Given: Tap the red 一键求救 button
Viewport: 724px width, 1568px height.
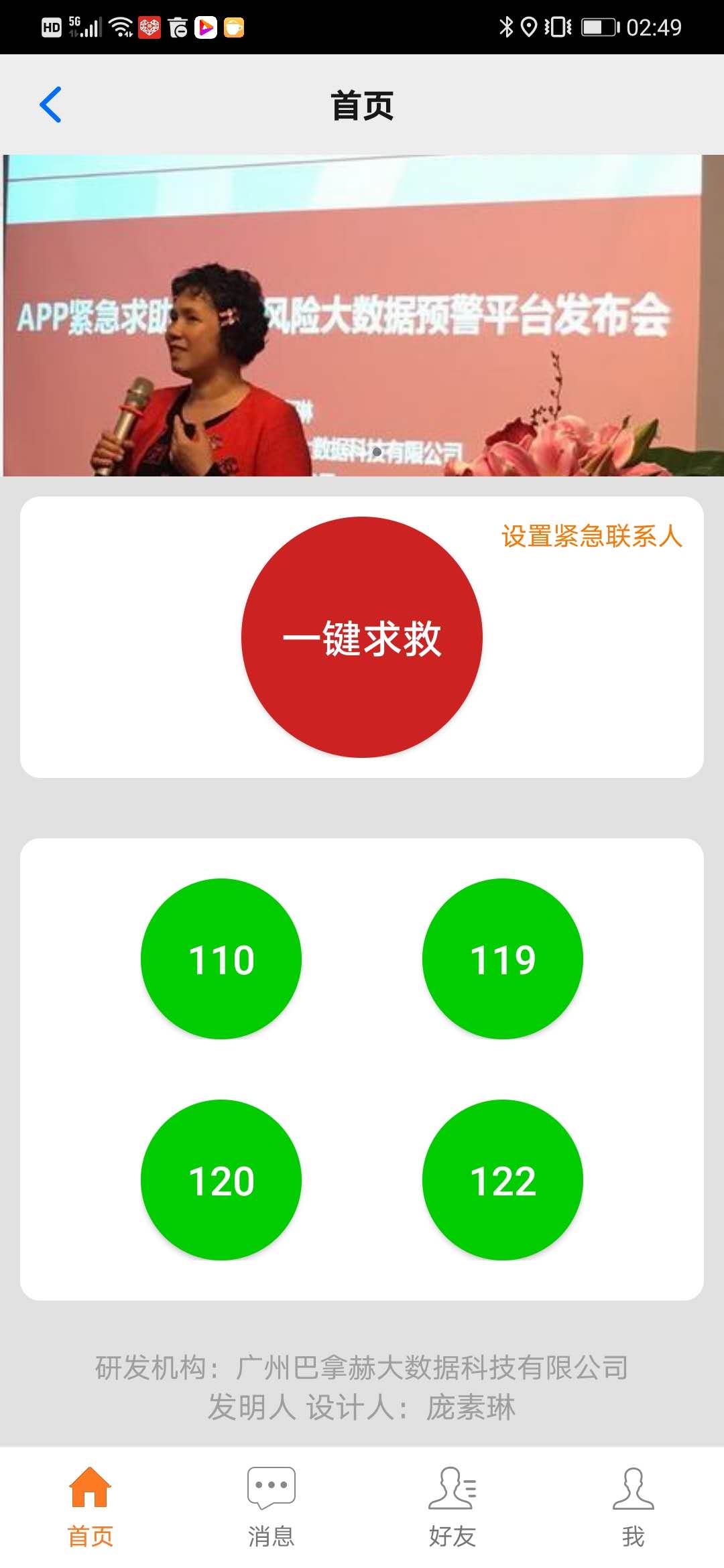Looking at the screenshot, I should click(362, 637).
